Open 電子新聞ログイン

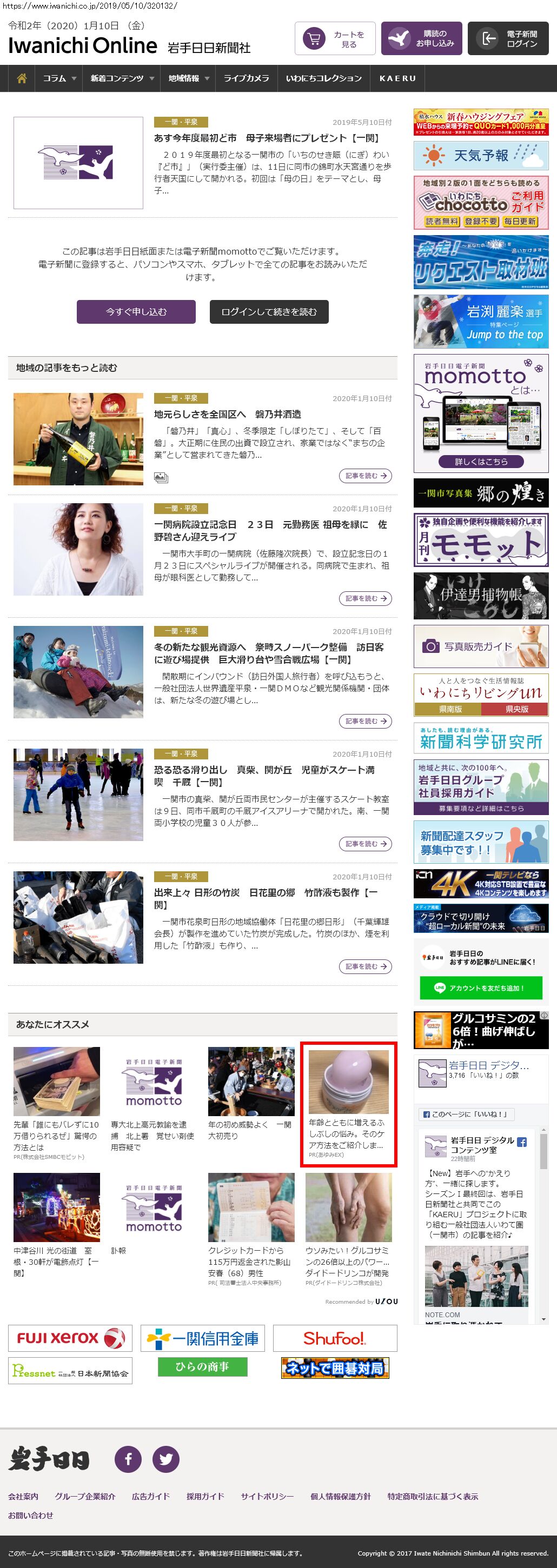(x=508, y=39)
